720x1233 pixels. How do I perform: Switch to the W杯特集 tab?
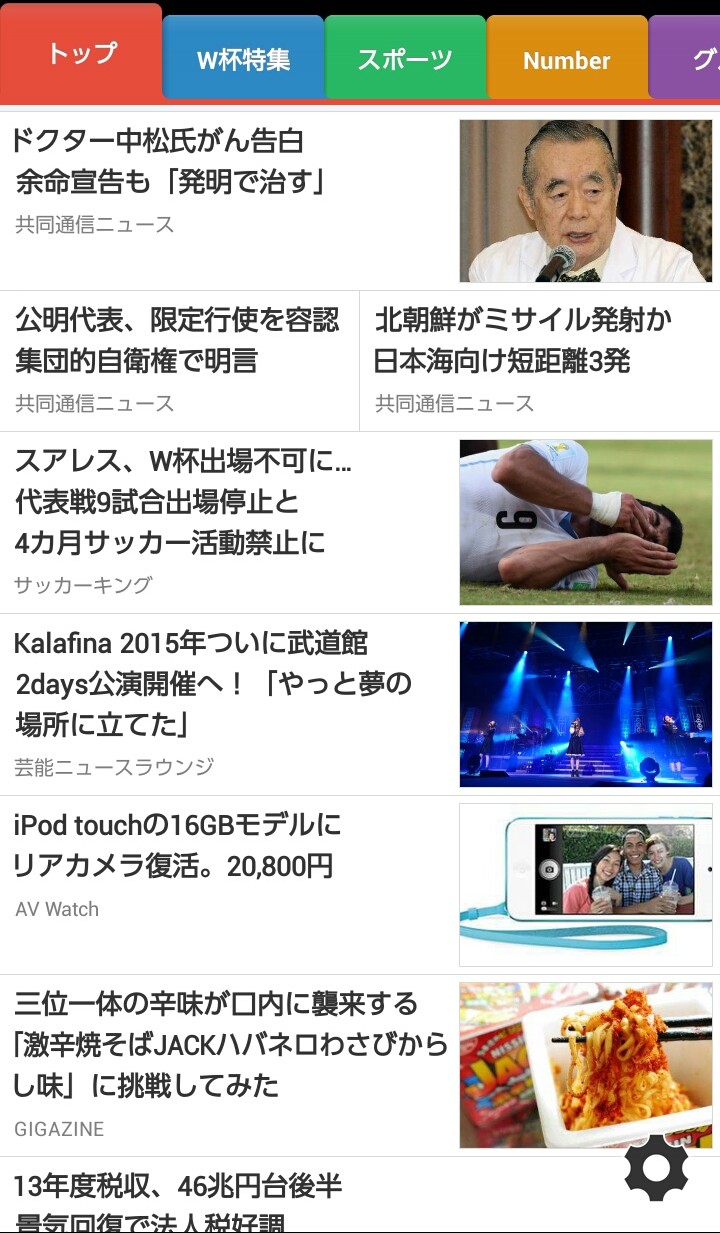[x=243, y=59]
